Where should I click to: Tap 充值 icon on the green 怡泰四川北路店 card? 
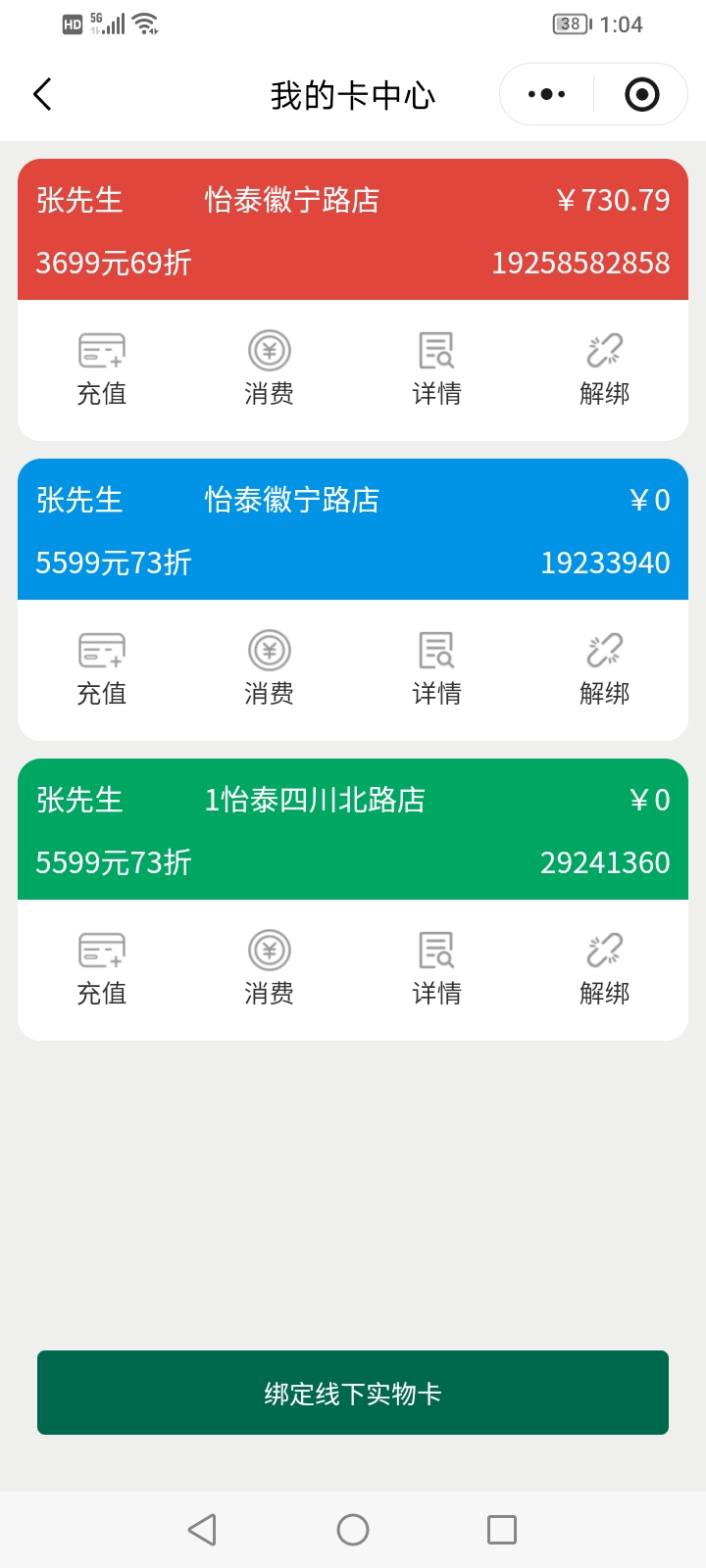pos(102,967)
